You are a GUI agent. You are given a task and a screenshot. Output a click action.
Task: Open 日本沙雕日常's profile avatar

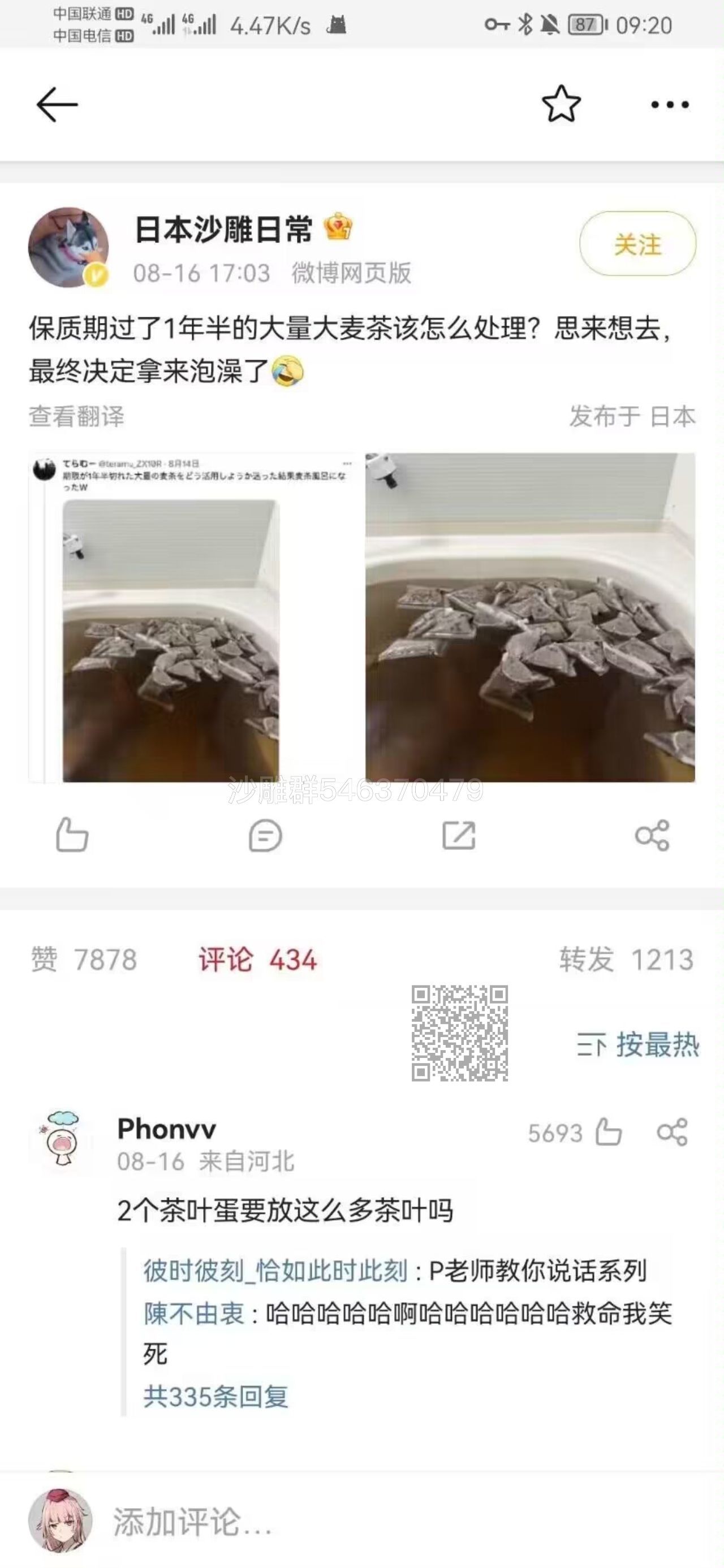(68, 247)
